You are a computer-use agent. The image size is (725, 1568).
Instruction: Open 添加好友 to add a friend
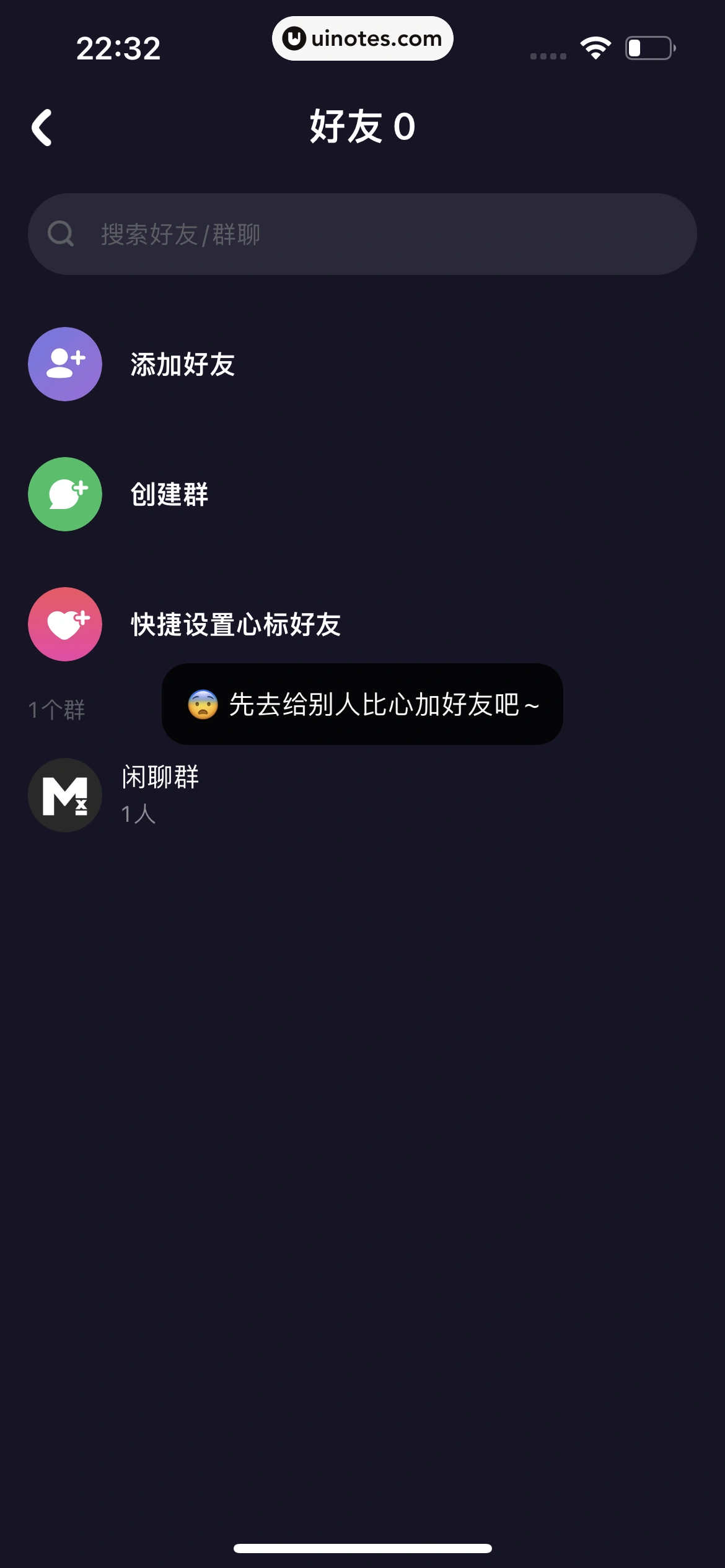click(x=182, y=364)
